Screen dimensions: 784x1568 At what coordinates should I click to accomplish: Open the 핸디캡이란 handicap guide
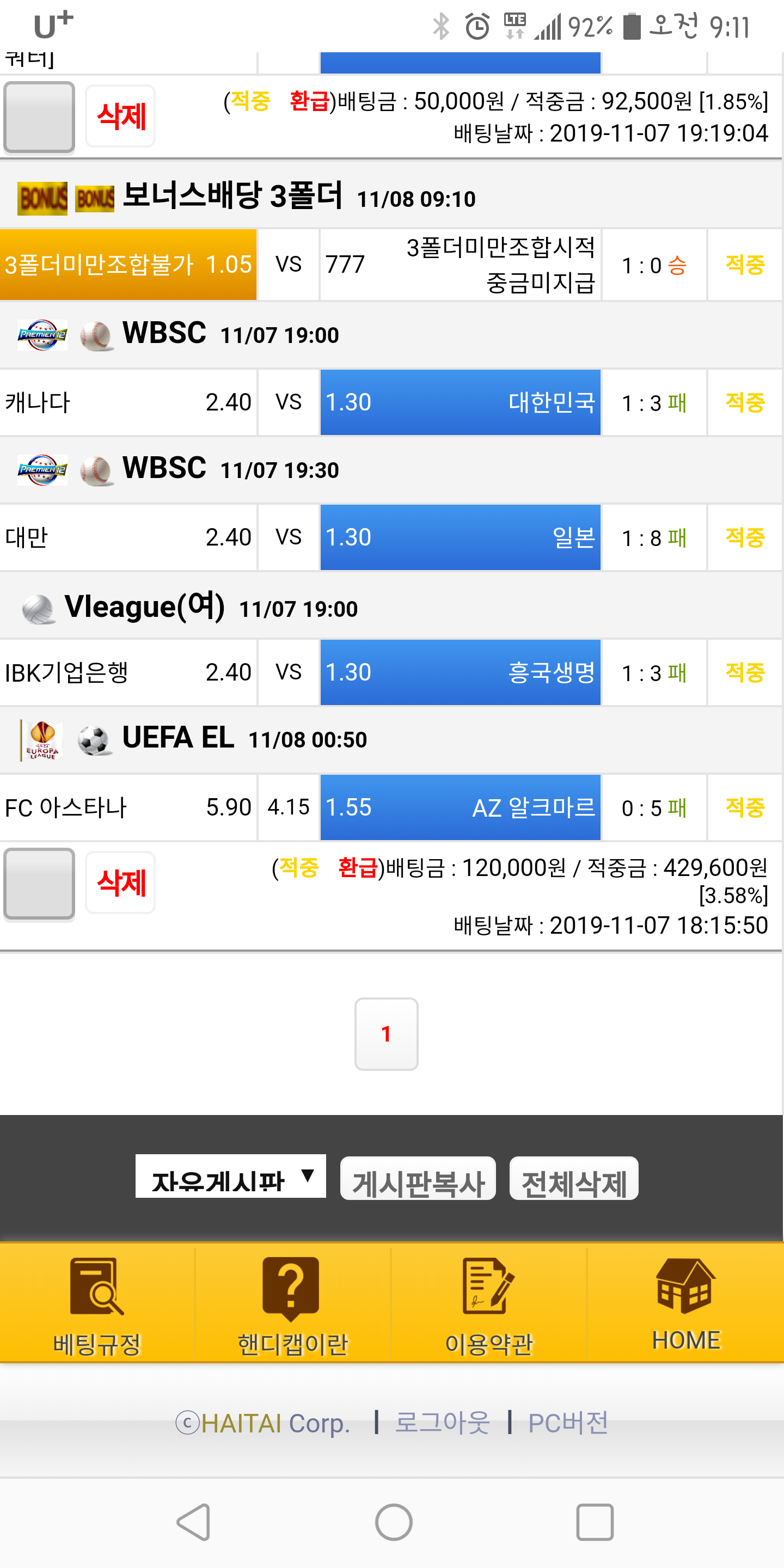[x=293, y=1303]
